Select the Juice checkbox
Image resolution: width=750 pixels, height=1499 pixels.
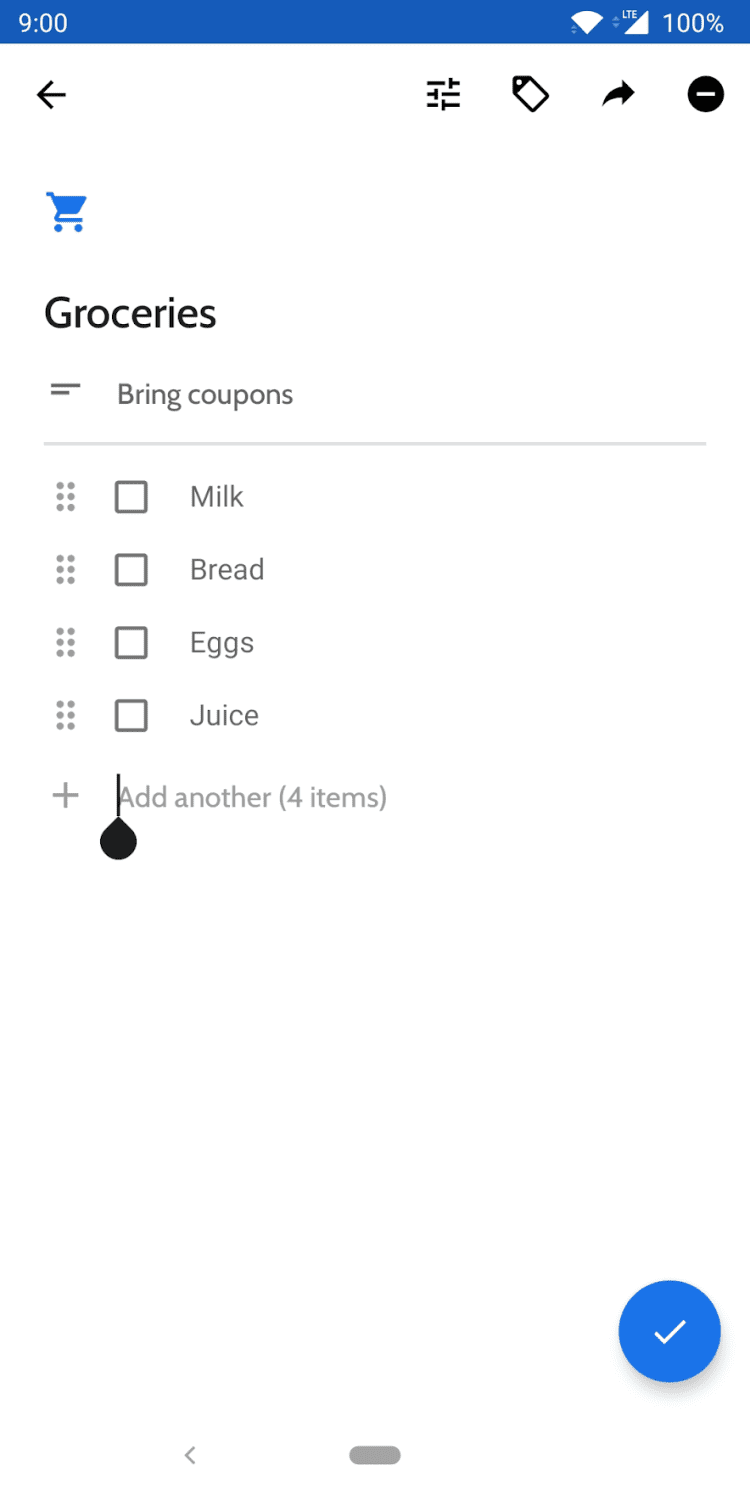pos(131,716)
